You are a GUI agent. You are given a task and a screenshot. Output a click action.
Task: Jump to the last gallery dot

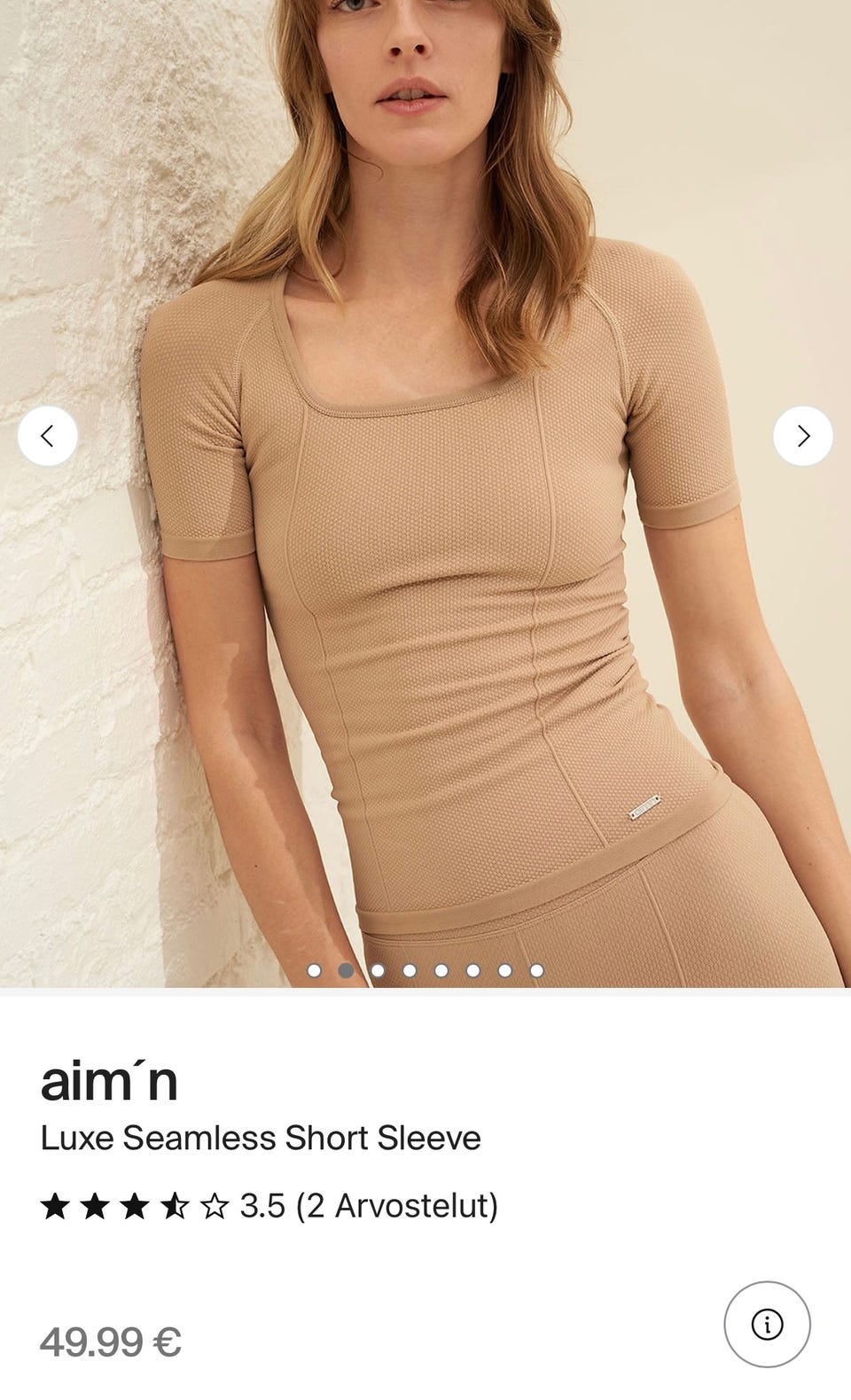point(536,970)
